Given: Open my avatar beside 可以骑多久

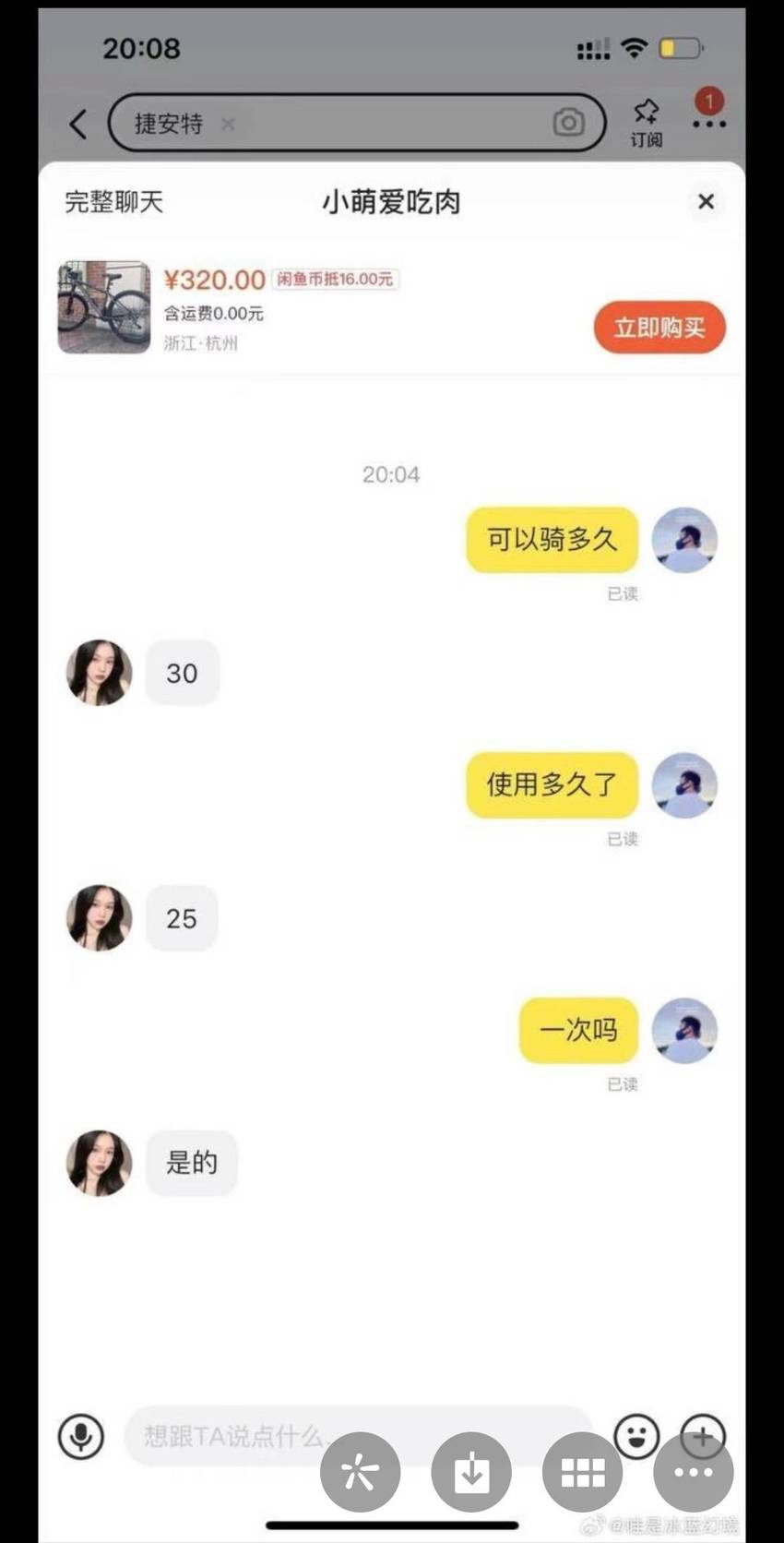Looking at the screenshot, I should click(x=684, y=540).
